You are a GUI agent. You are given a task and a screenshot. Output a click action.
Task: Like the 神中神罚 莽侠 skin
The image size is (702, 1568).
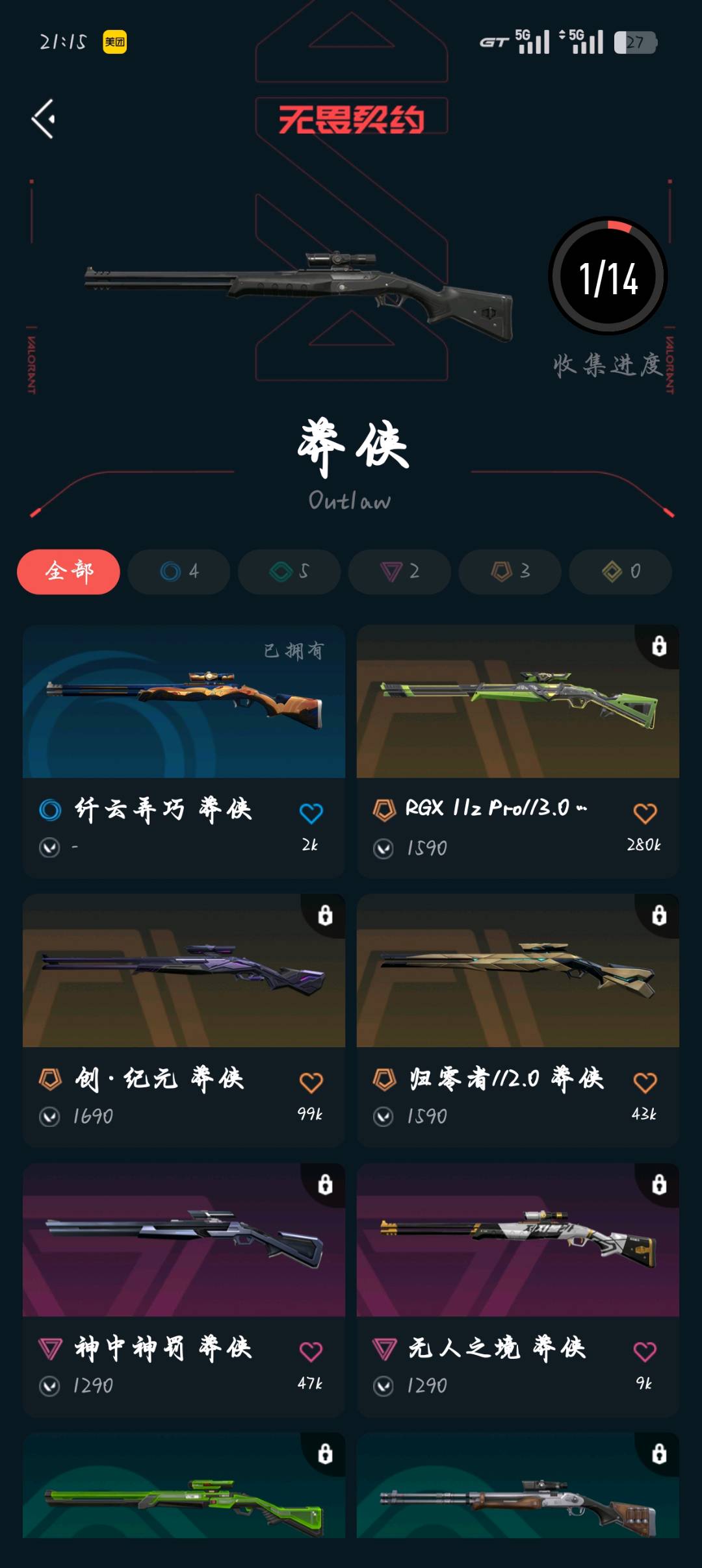311,1352
